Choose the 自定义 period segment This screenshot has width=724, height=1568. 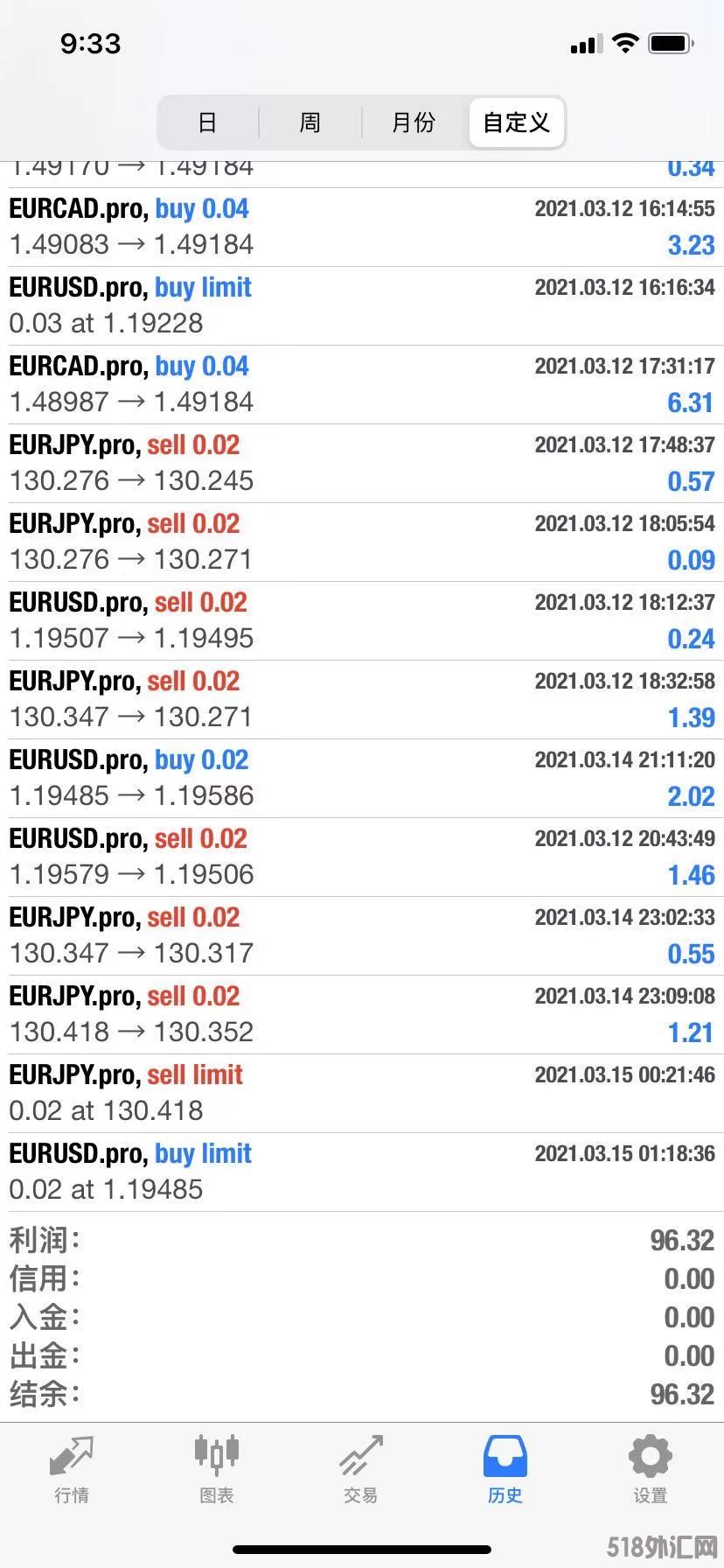[517, 122]
